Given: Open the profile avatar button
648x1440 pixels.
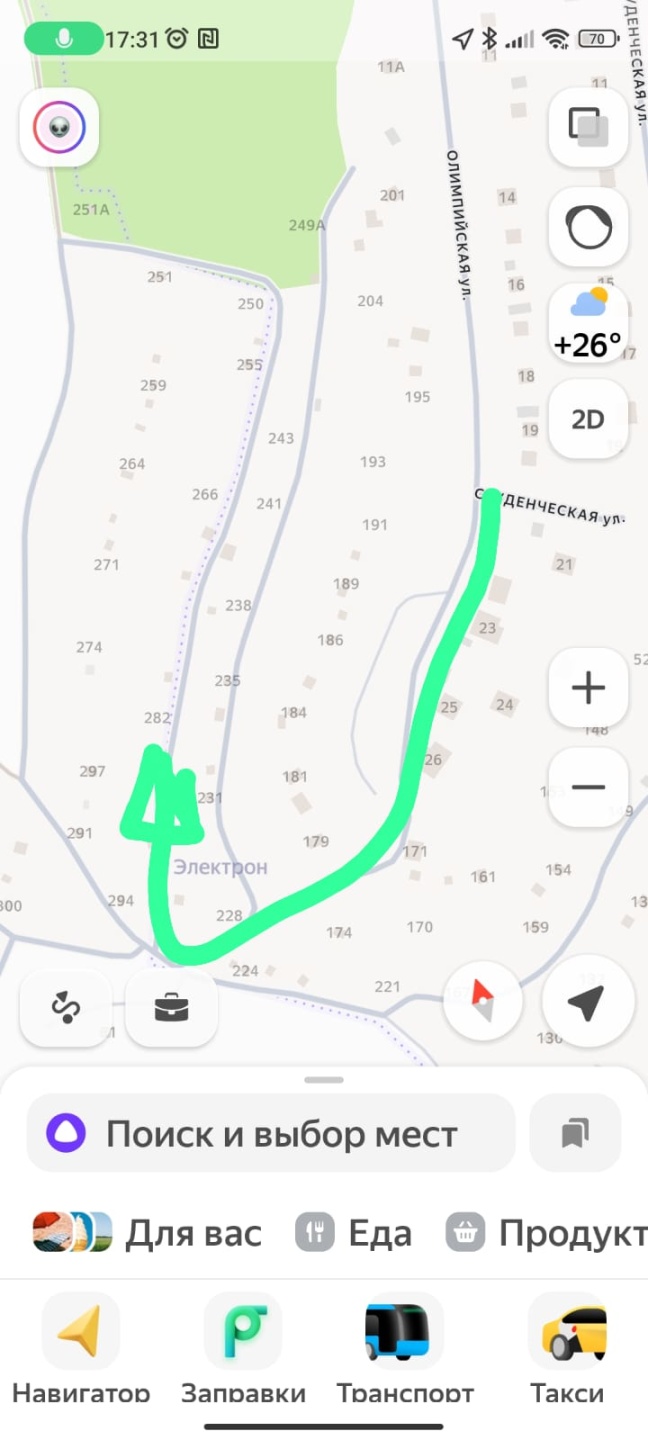Looking at the screenshot, I should tap(59, 128).
